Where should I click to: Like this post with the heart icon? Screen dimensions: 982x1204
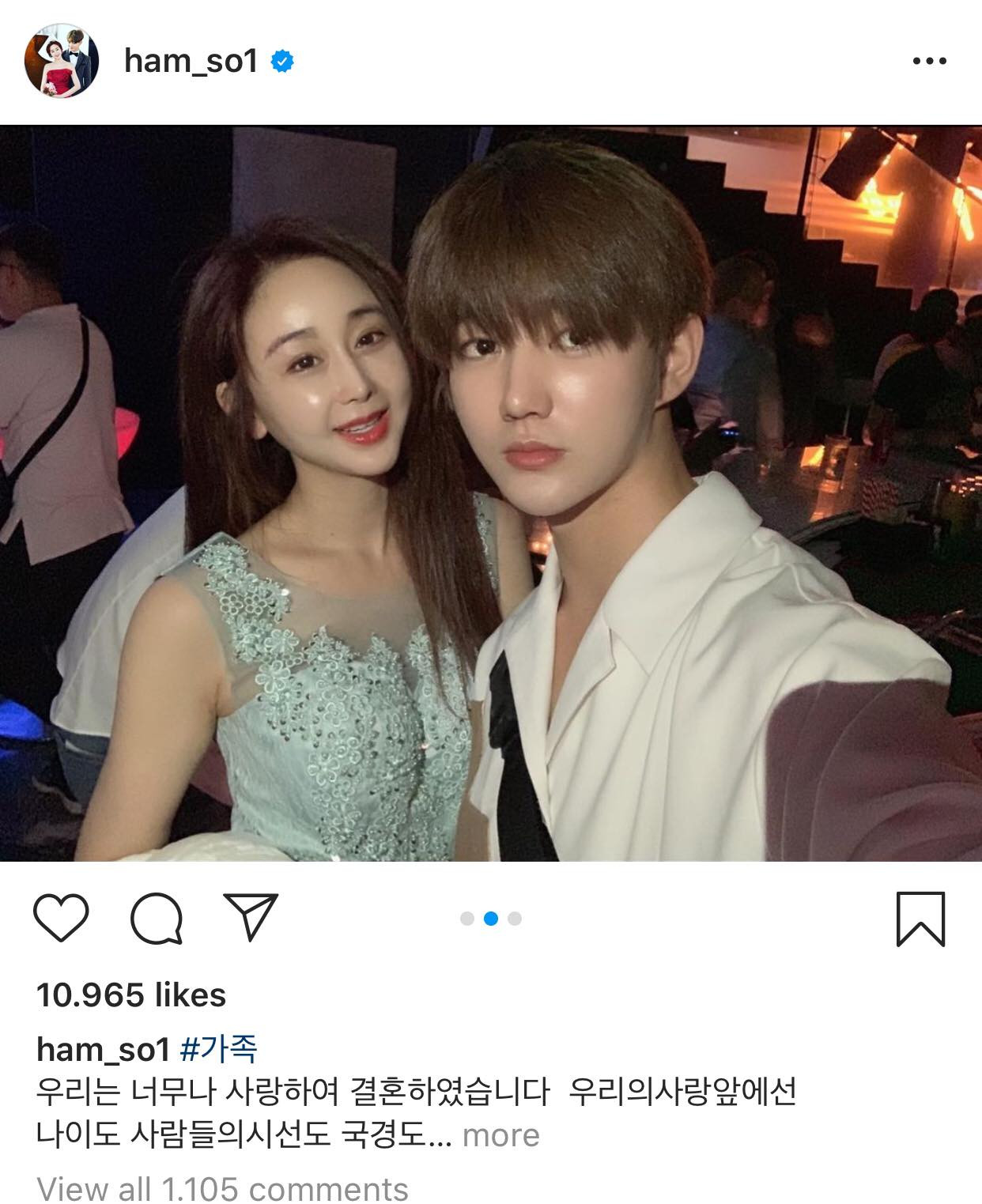[x=62, y=919]
